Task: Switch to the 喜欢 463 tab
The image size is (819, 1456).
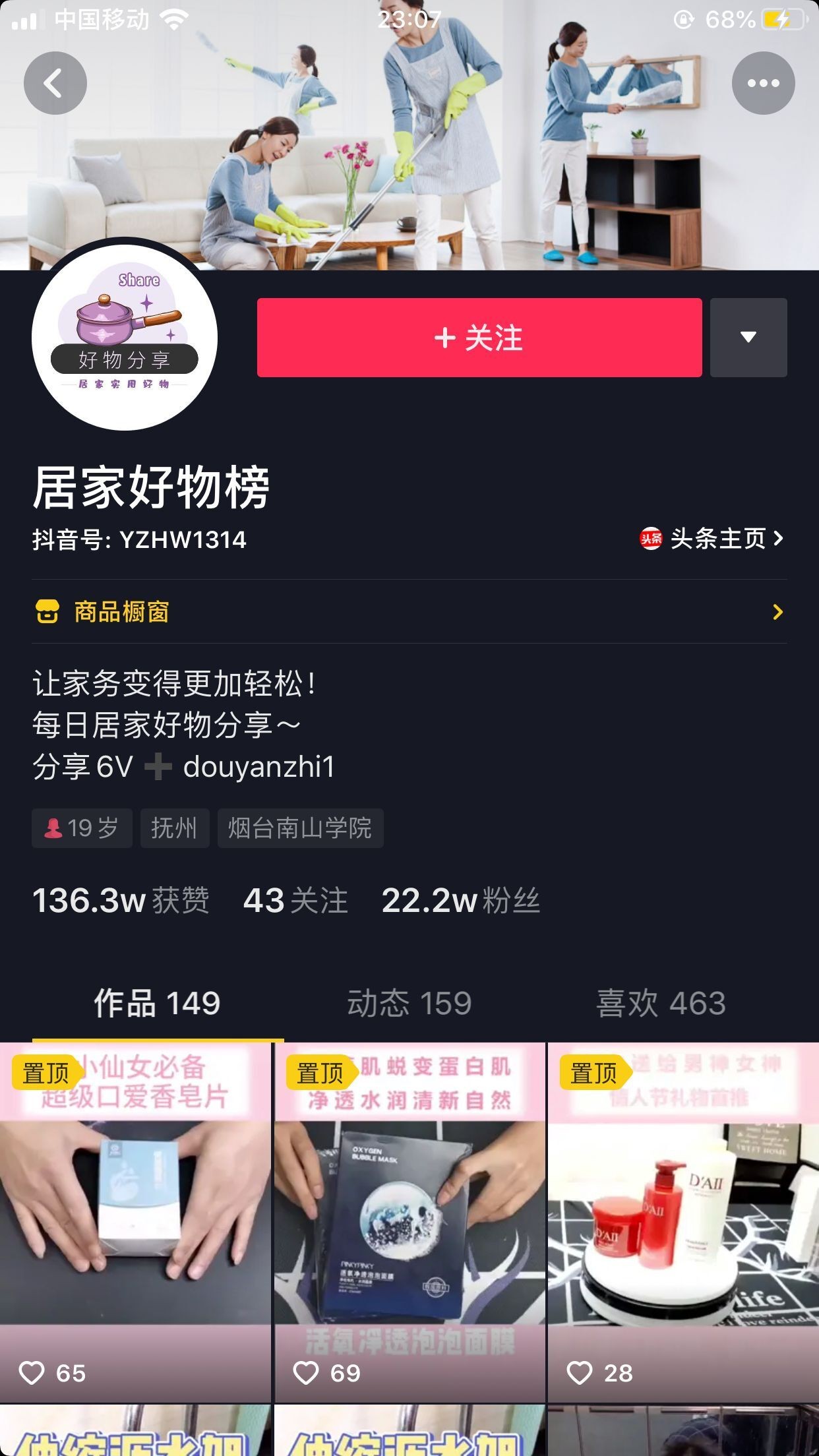Action: click(x=661, y=1003)
